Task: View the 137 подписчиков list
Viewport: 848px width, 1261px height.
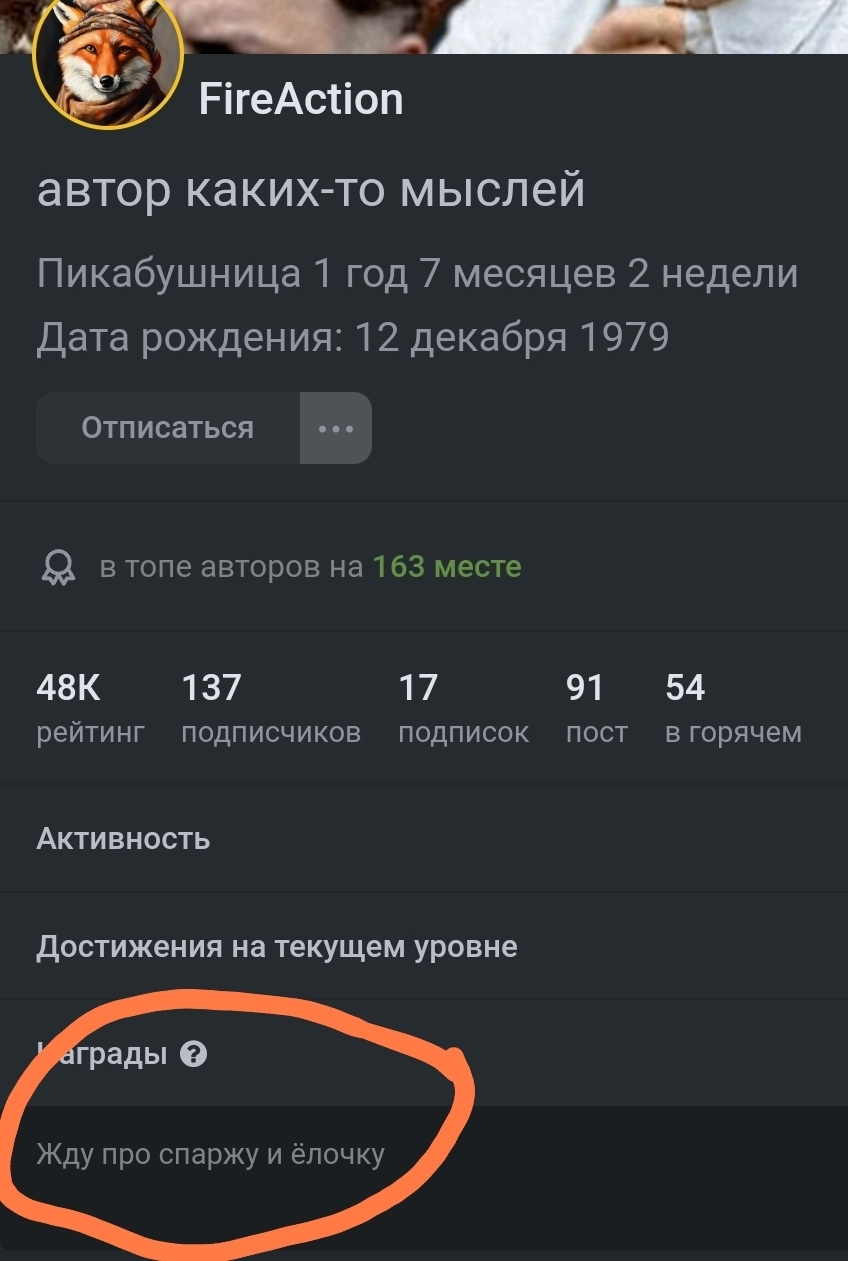Action: pos(270,709)
